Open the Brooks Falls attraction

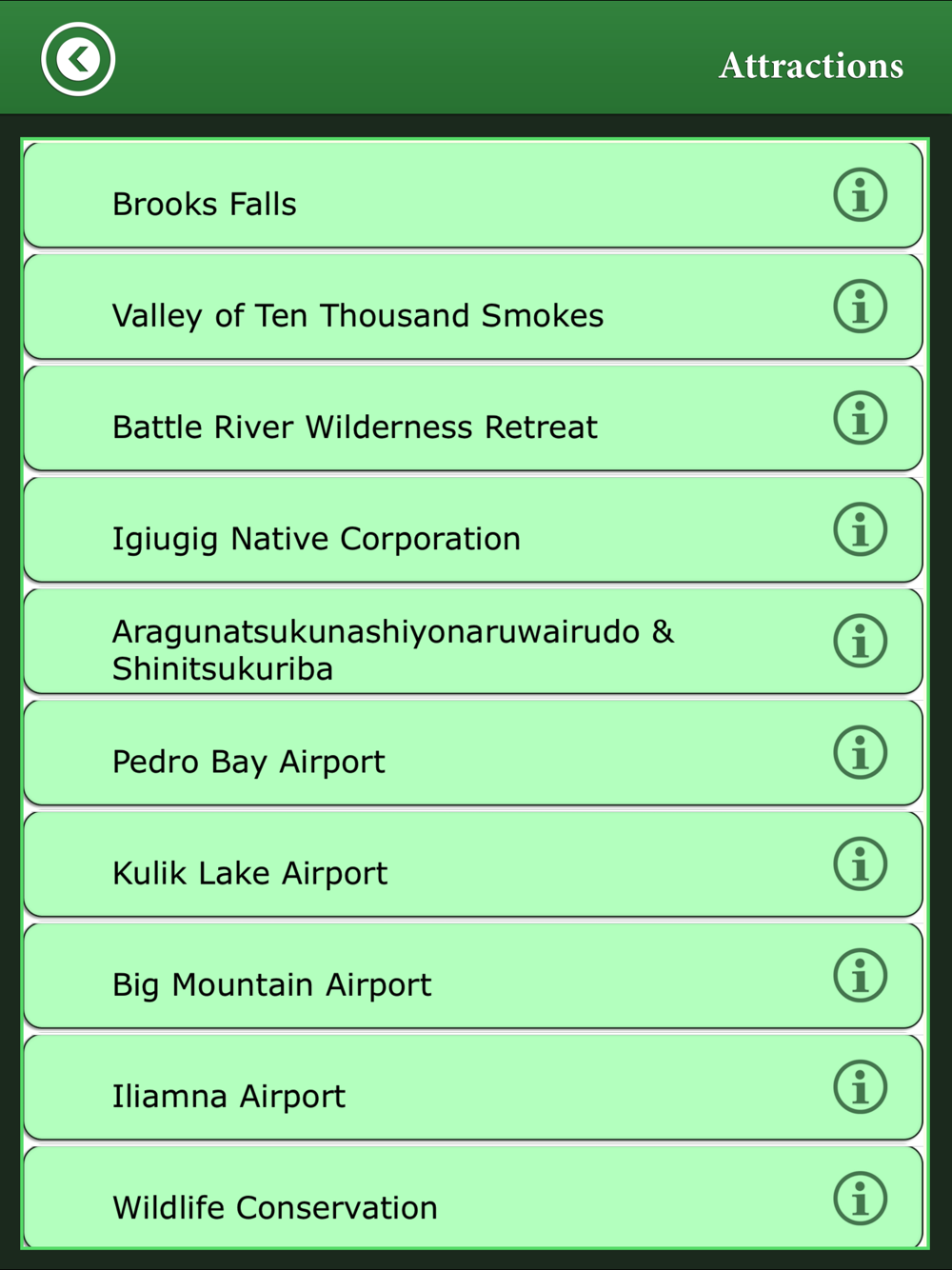click(x=205, y=204)
